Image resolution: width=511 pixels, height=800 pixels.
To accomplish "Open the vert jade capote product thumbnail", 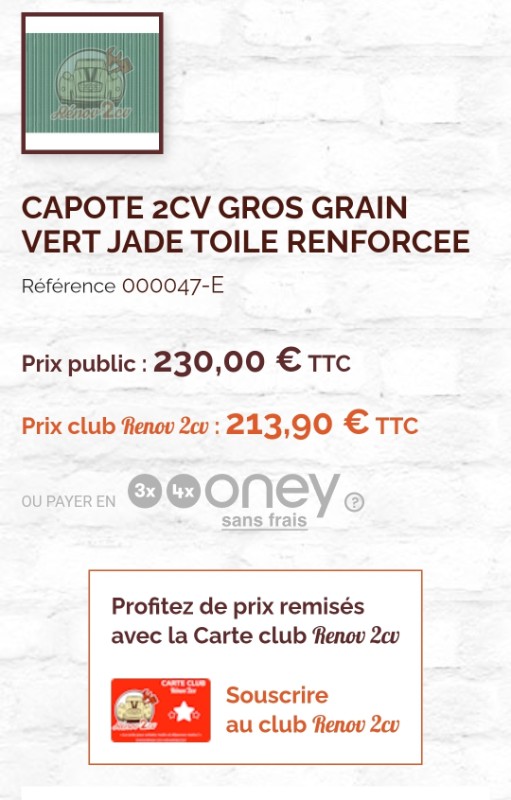I will pyautogui.click(x=92, y=83).
